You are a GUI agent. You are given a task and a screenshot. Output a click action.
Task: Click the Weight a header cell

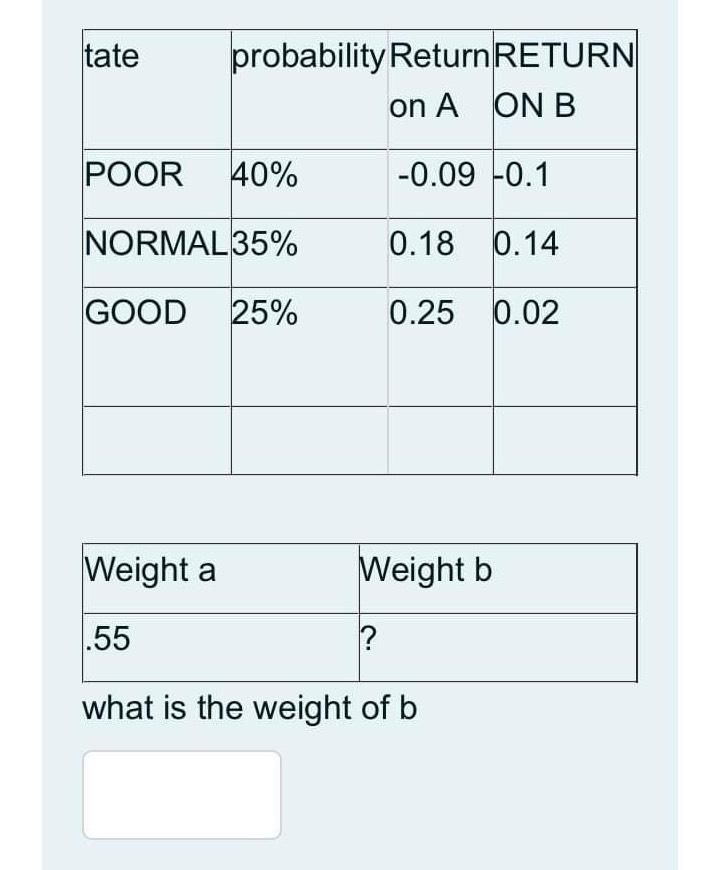[x=150, y=571]
